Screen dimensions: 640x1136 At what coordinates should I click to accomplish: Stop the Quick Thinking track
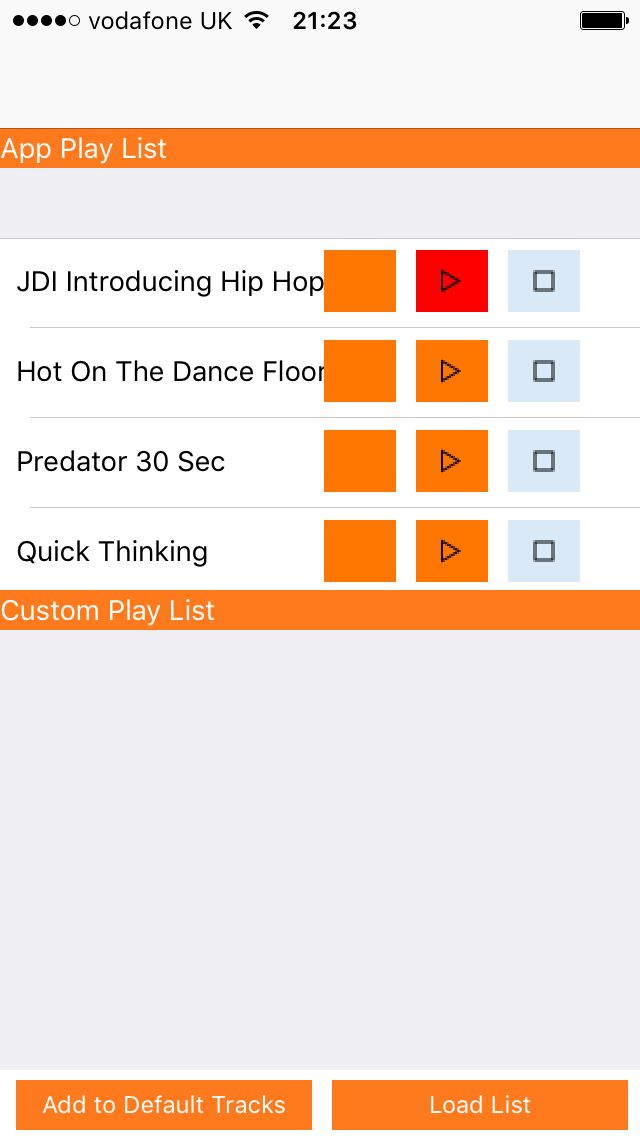click(x=544, y=551)
